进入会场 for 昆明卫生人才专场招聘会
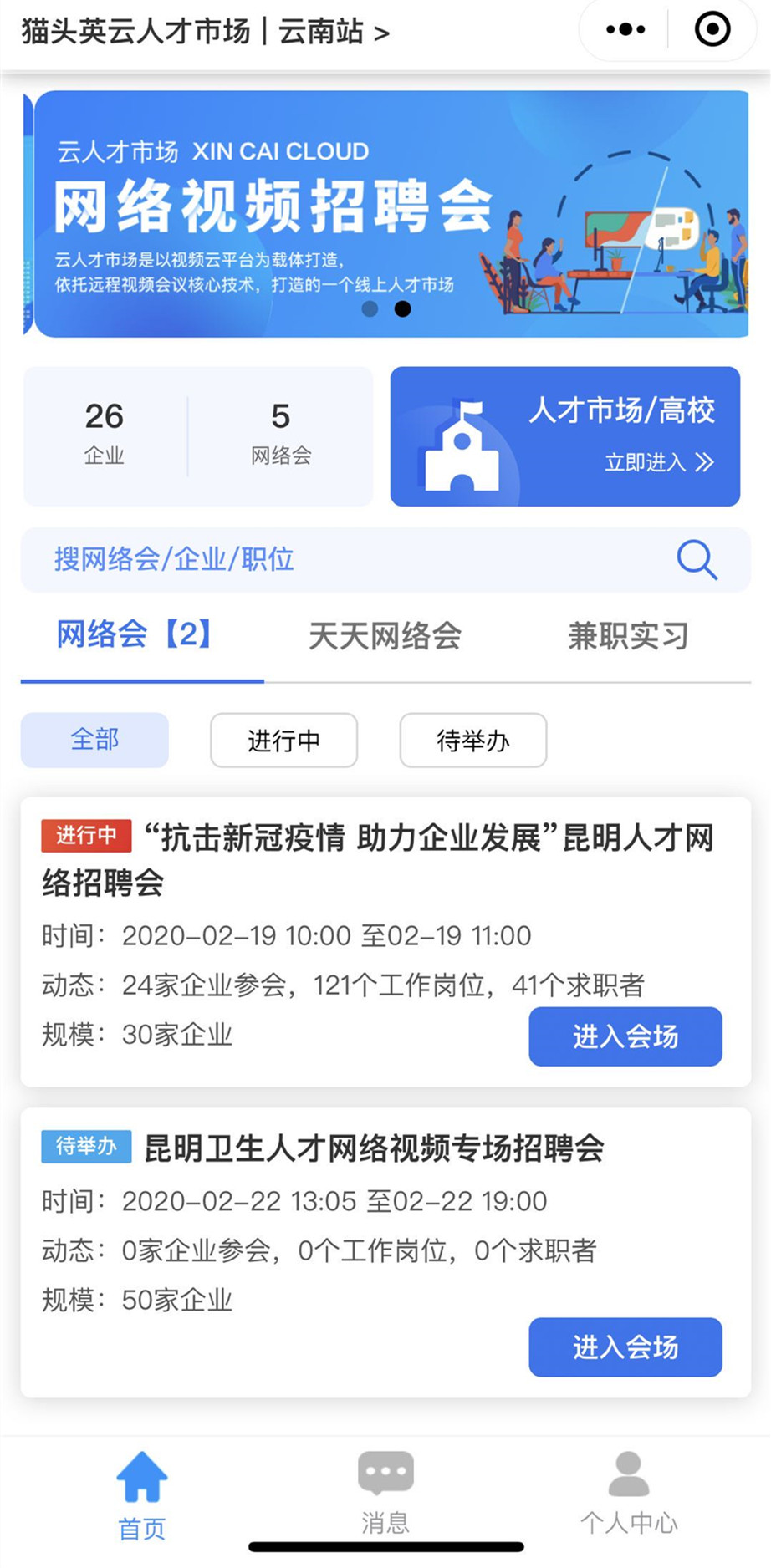This screenshot has height=1568, width=771. pyautogui.click(x=625, y=1347)
